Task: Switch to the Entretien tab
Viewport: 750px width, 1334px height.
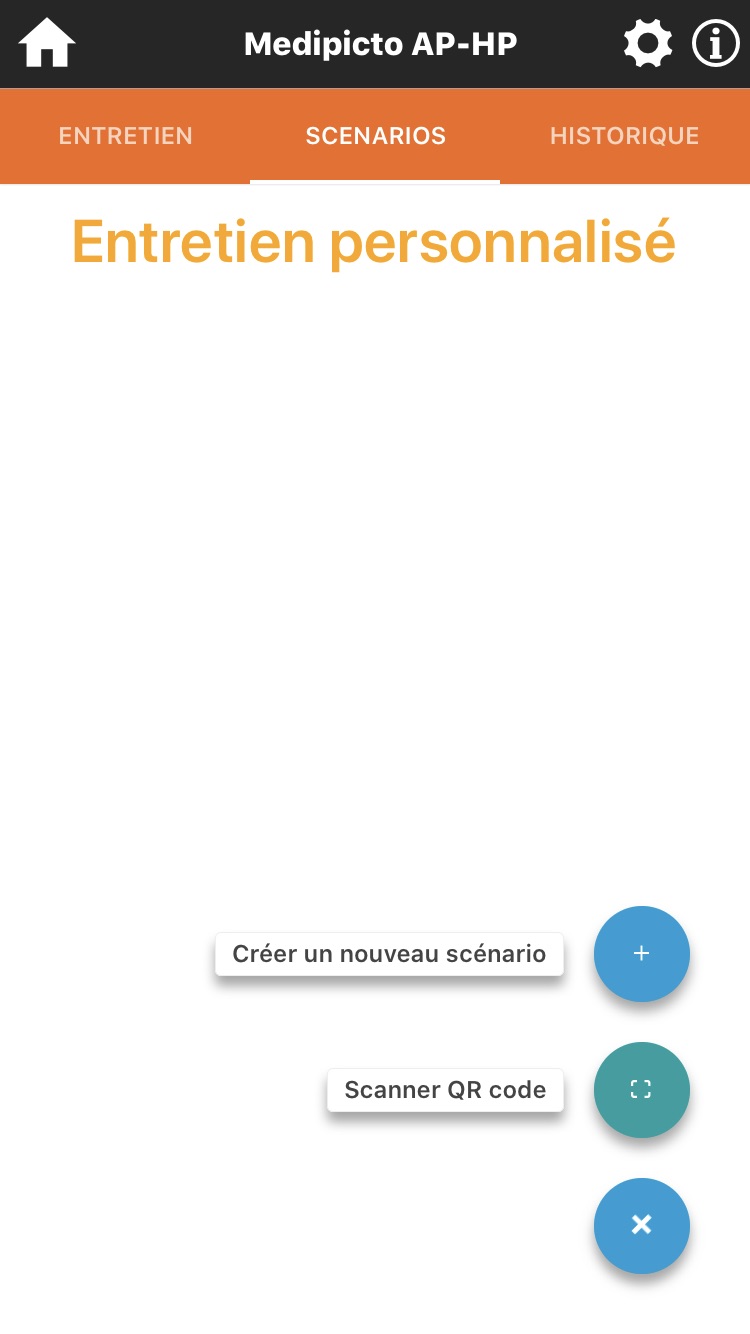Action: [125, 136]
